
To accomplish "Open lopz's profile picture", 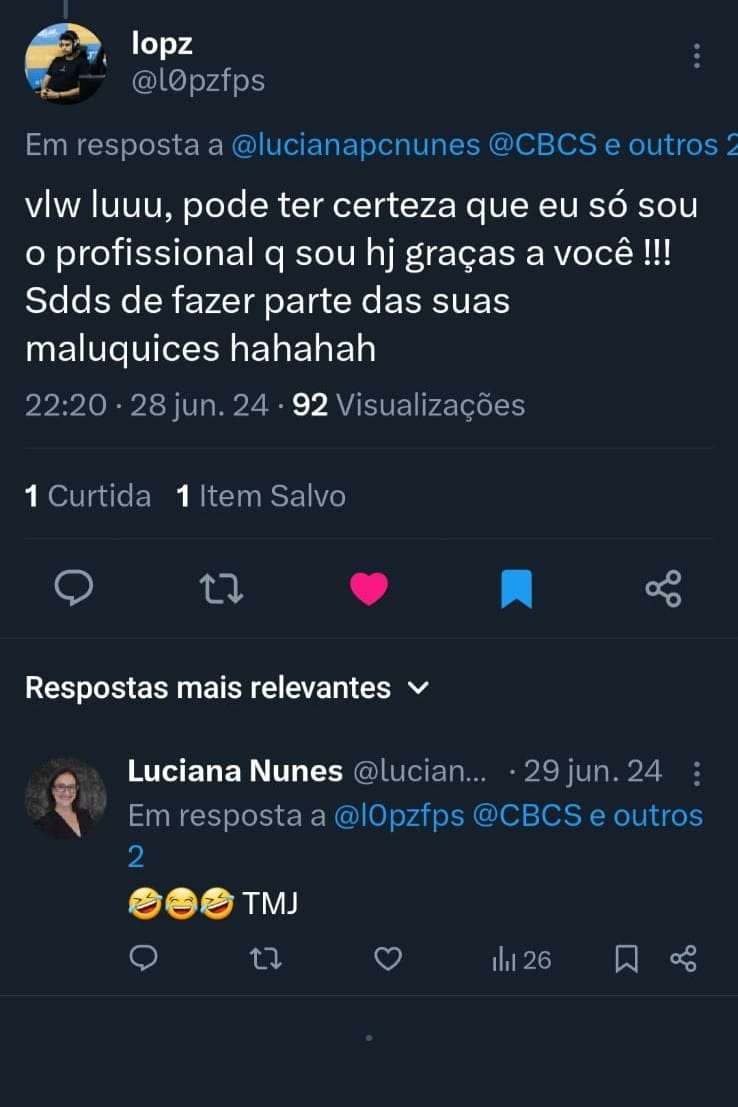I will pyautogui.click(x=64, y=64).
